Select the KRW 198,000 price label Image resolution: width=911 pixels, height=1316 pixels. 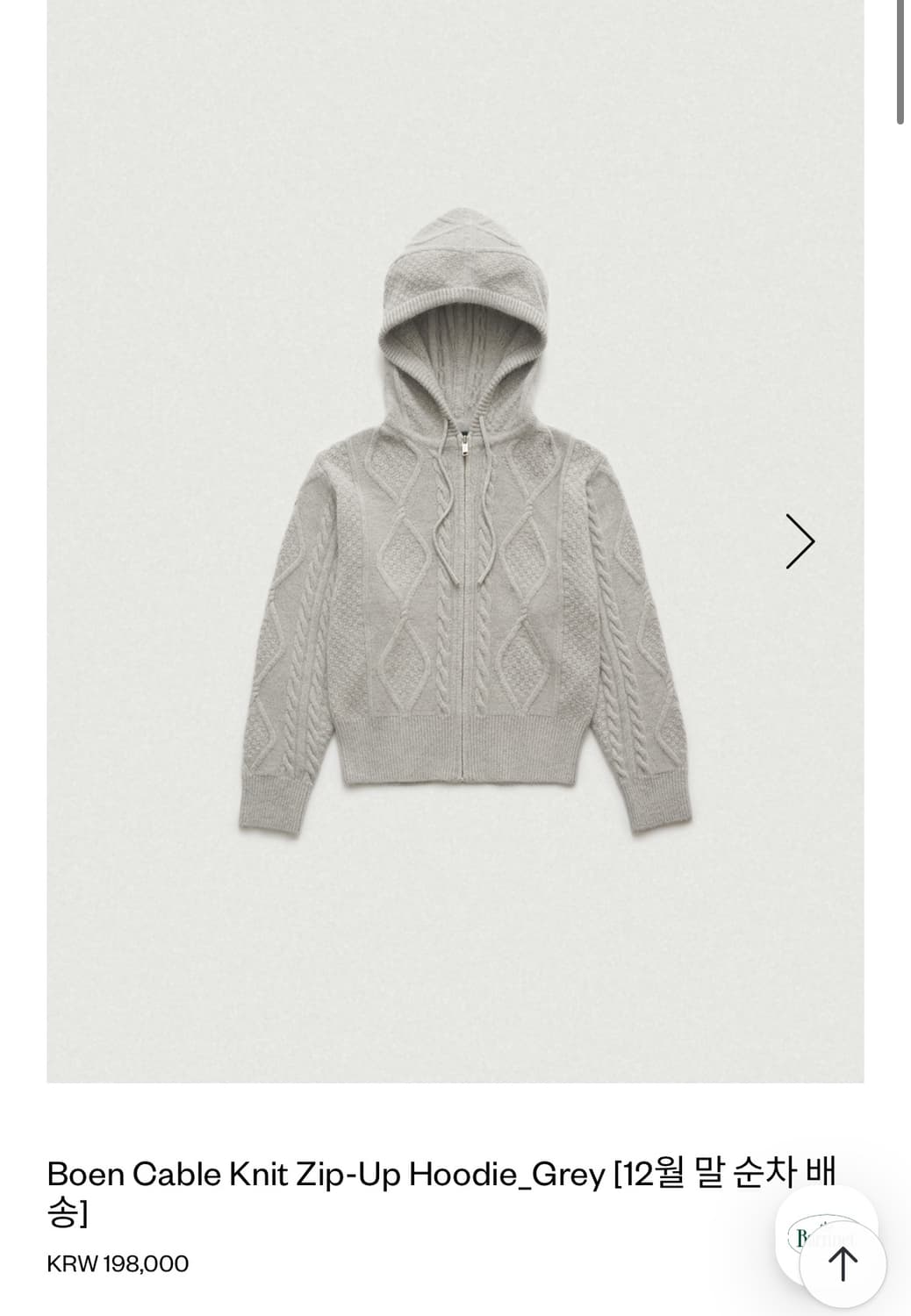pyautogui.click(x=117, y=1263)
